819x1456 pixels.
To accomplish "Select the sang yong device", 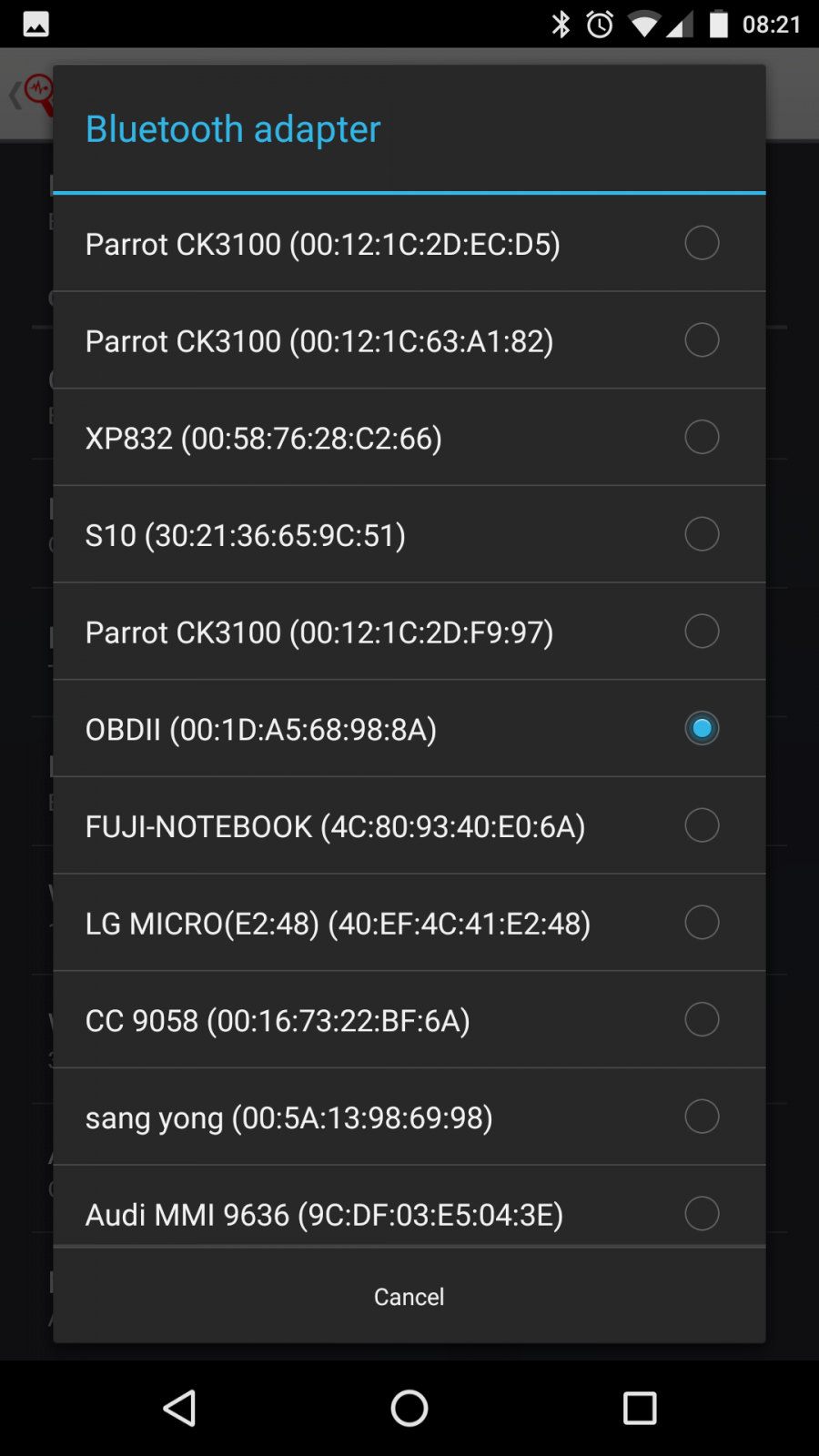I will tap(409, 1117).
